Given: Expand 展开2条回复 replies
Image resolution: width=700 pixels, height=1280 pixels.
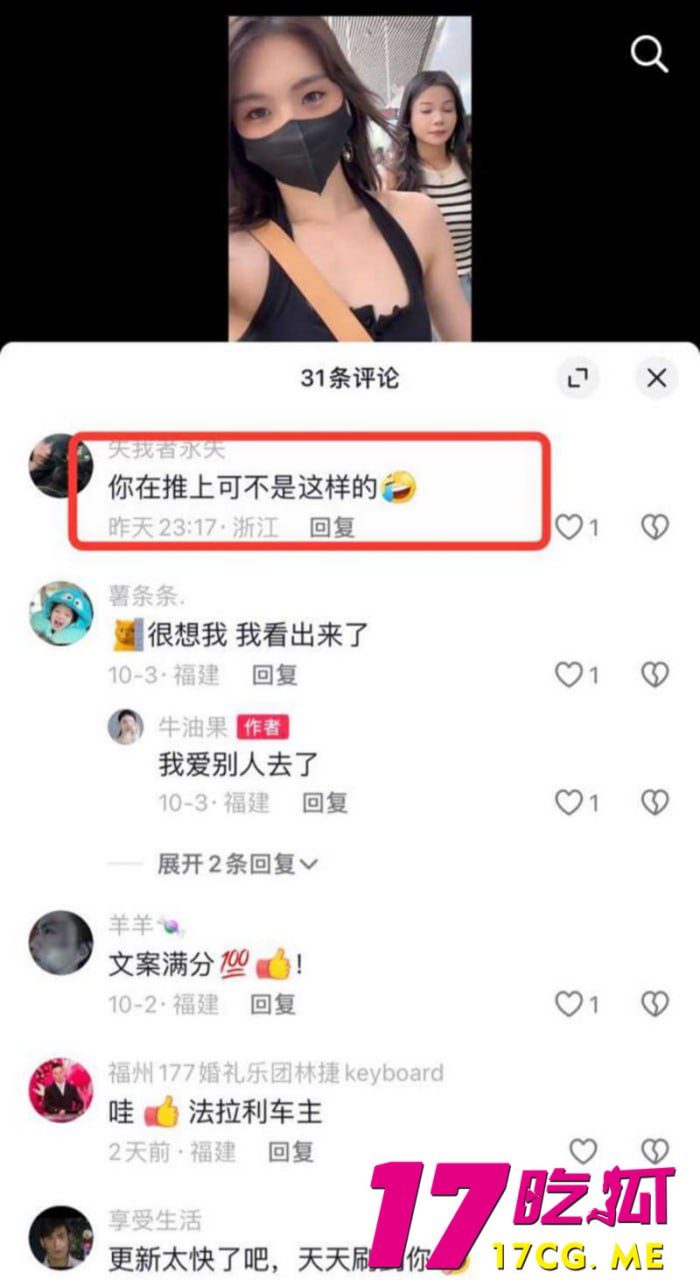Looking at the screenshot, I should 236,864.
